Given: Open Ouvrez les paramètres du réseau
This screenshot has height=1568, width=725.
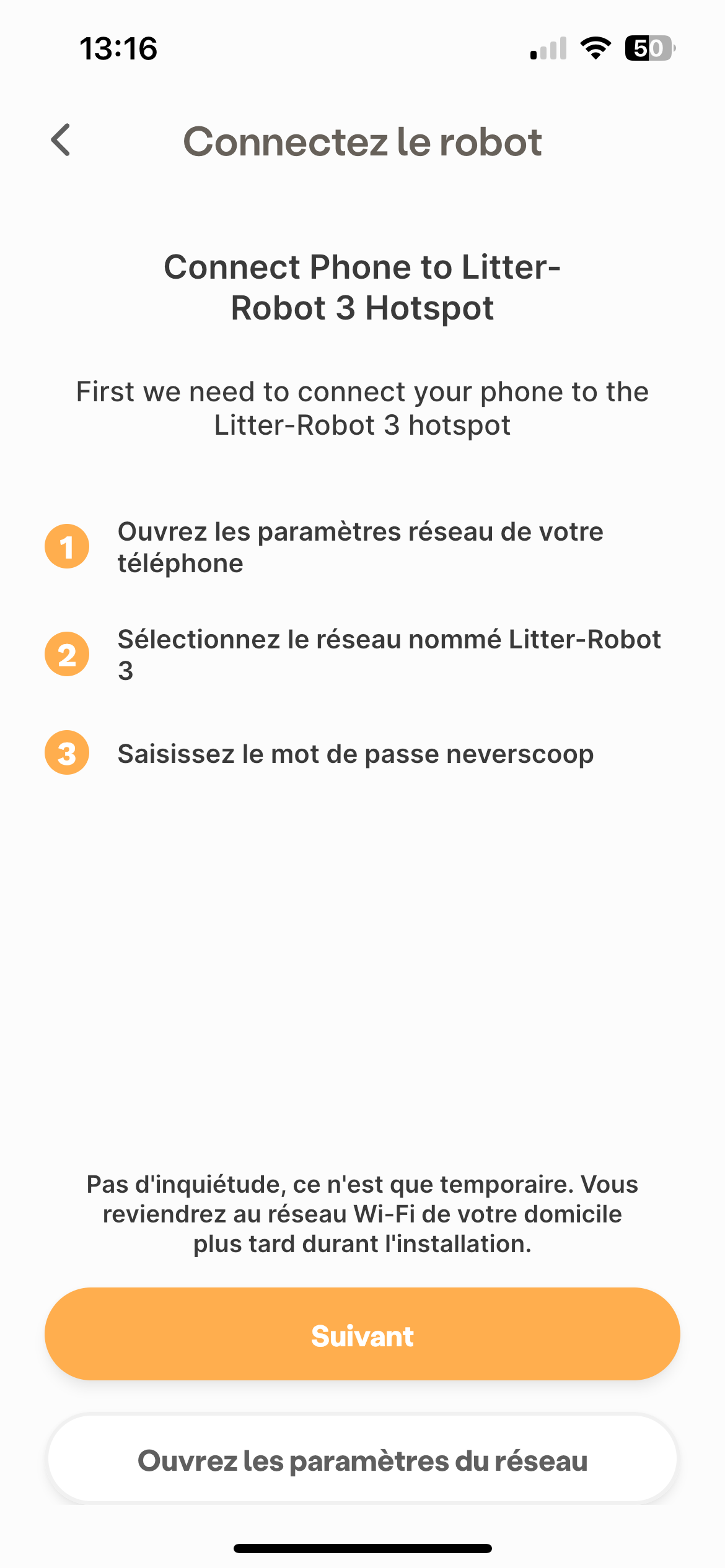Looking at the screenshot, I should tap(362, 1460).
